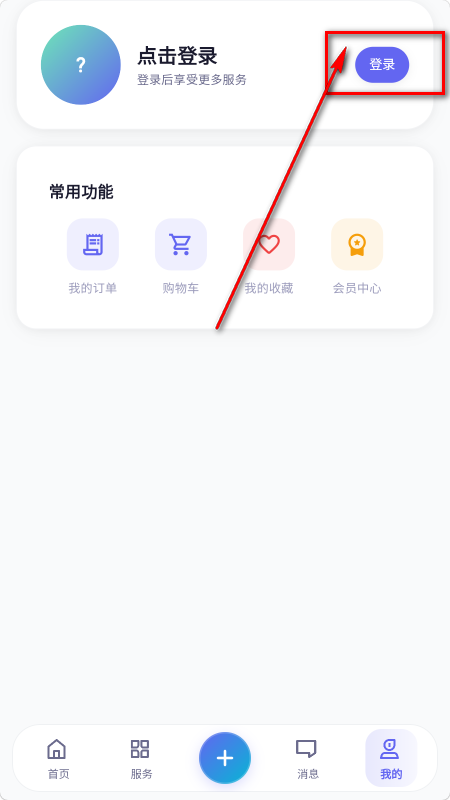450x800 pixels.
Task: Switch to the 服务 services tab
Action: click(141, 759)
